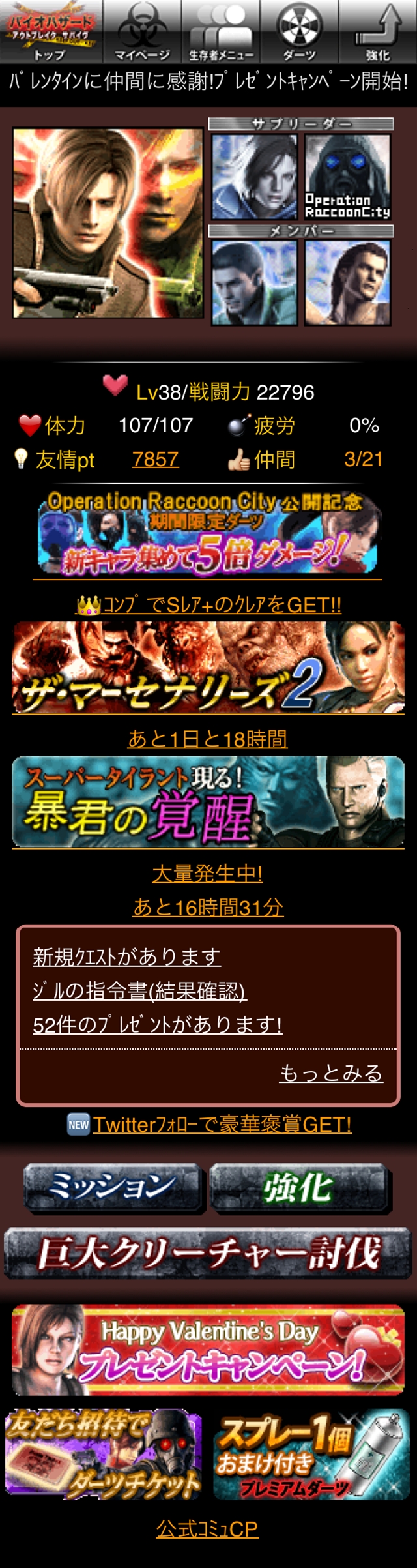Viewport: 417px width, 1568px height.
Task: Tap the green 強化 button
Action: point(300,1188)
